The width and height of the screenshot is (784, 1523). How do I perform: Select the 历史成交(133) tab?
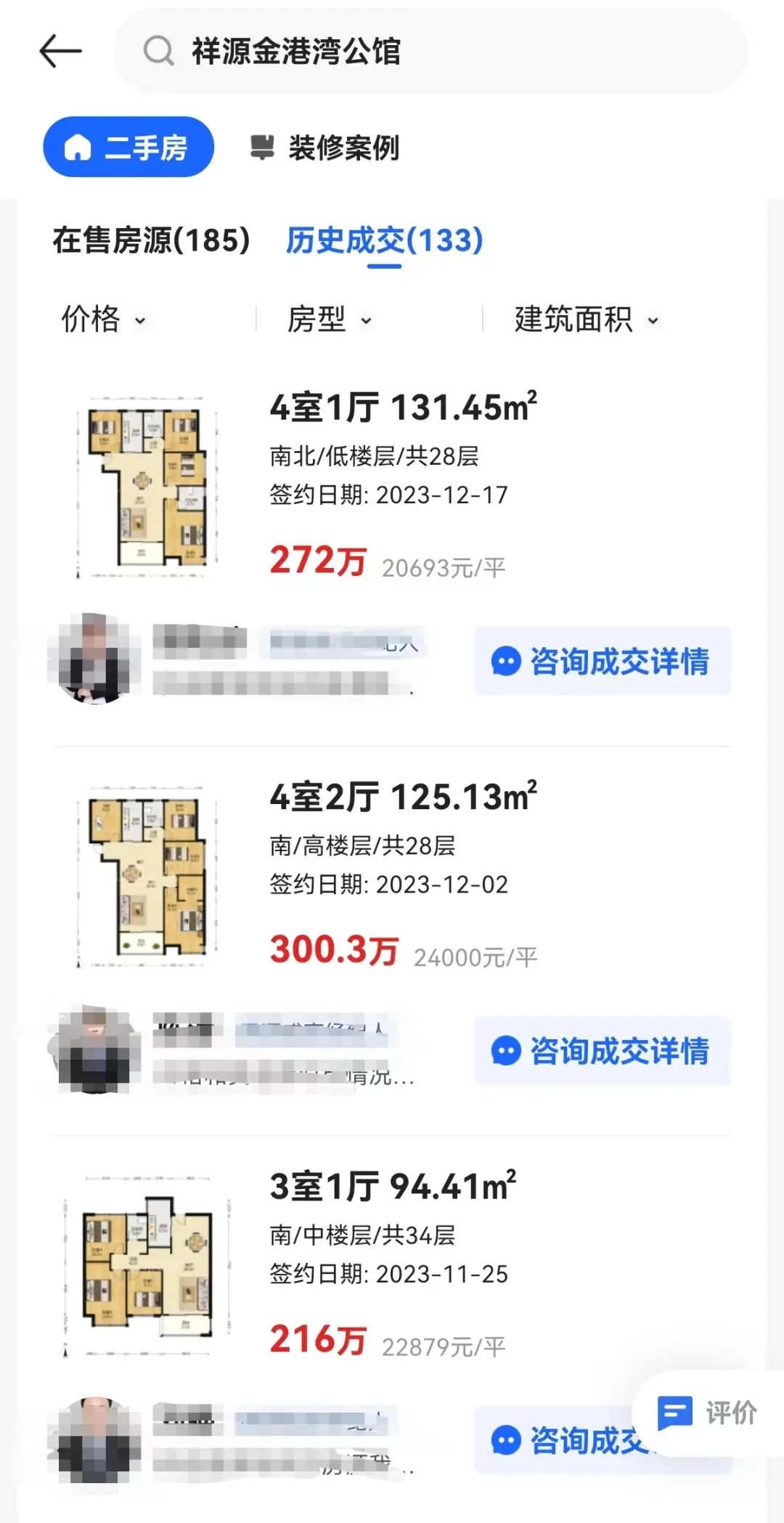tap(383, 243)
